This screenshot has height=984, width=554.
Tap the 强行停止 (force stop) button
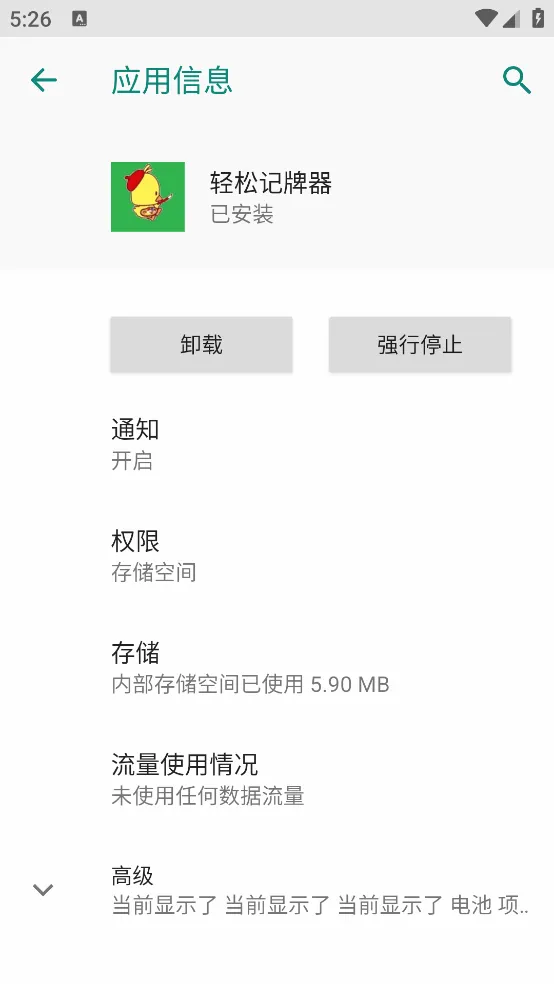click(x=420, y=345)
